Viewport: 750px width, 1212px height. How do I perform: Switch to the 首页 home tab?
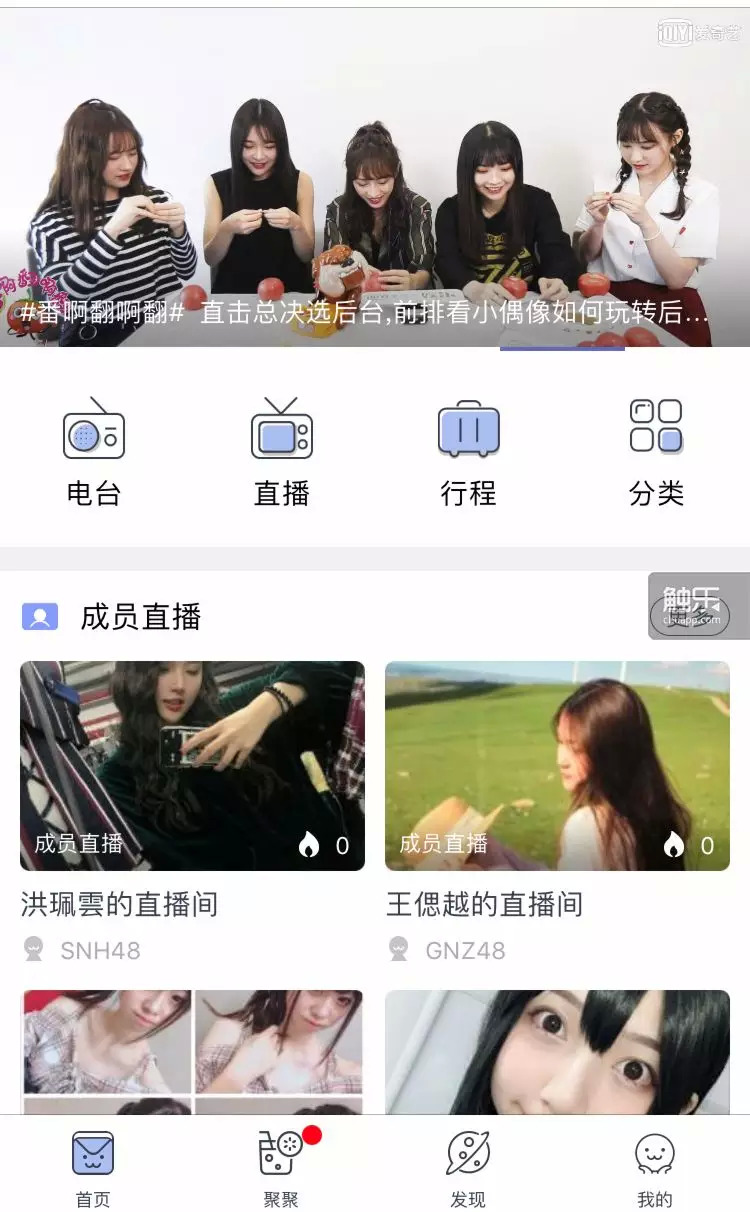93,1165
